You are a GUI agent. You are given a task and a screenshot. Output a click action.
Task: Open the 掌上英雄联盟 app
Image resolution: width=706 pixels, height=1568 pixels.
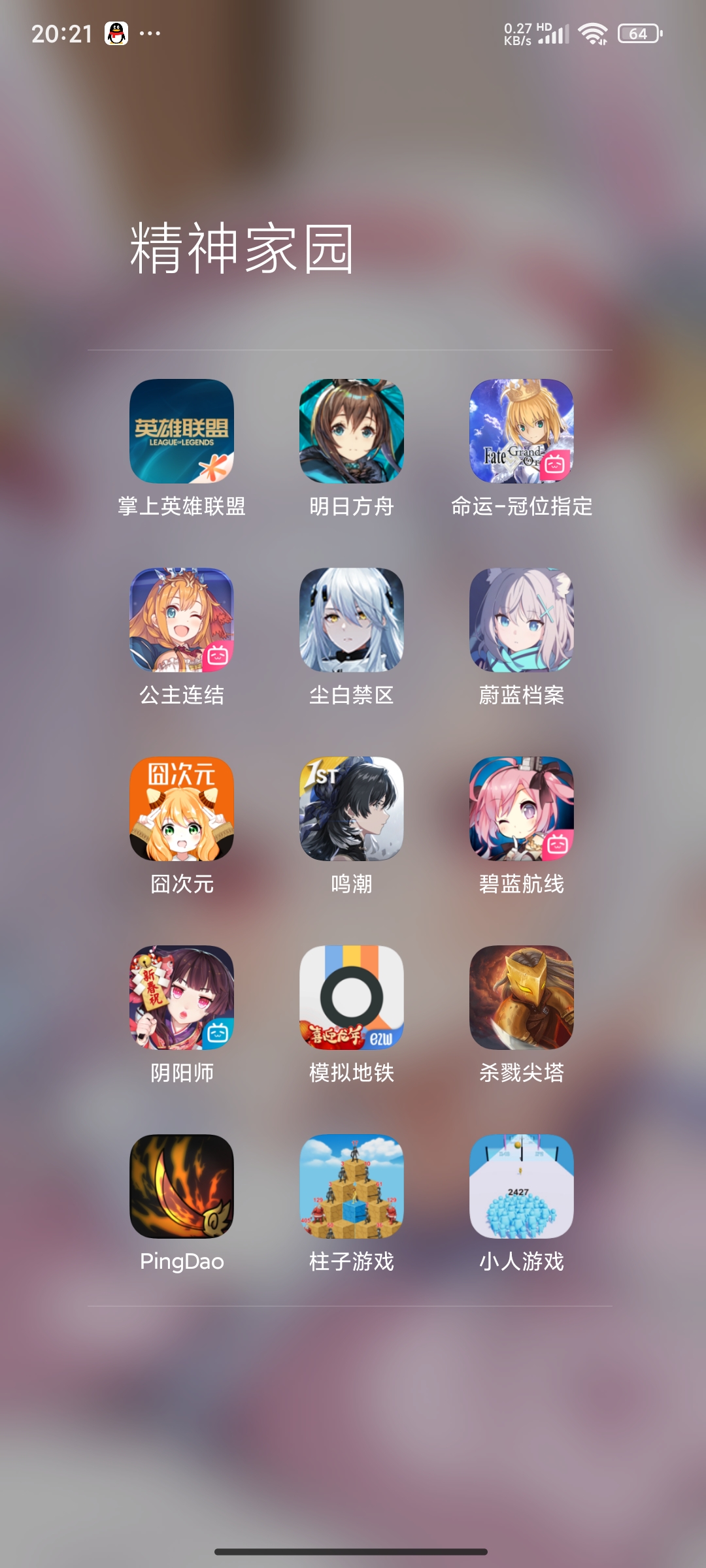pyautogui.click(x=182, y=431)
